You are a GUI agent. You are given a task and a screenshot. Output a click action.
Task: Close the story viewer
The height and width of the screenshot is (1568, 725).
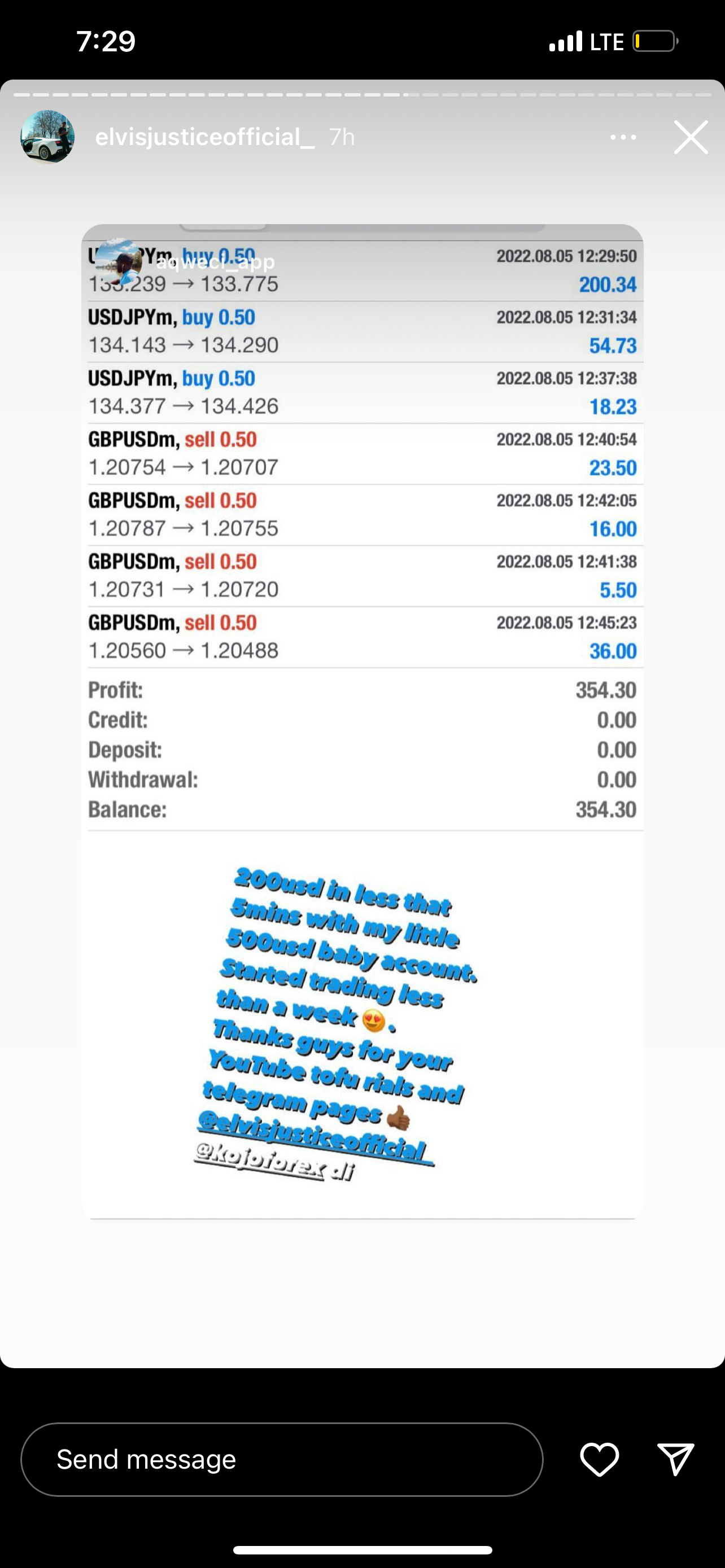[x=691, y=137]
